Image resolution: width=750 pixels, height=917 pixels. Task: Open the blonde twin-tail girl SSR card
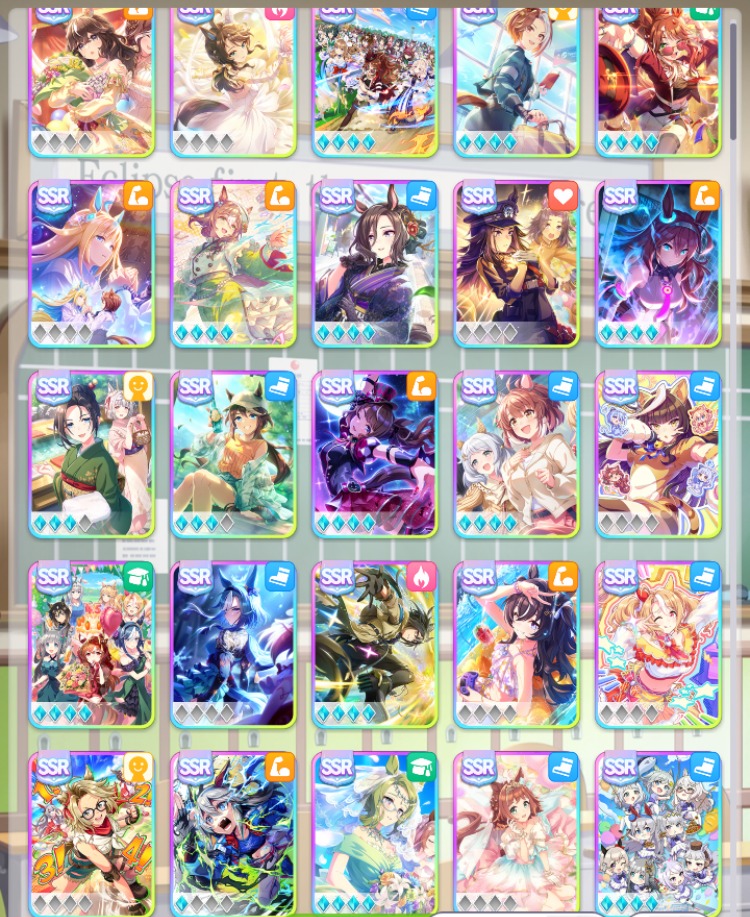pyautogui.click(x=658, y=645)
